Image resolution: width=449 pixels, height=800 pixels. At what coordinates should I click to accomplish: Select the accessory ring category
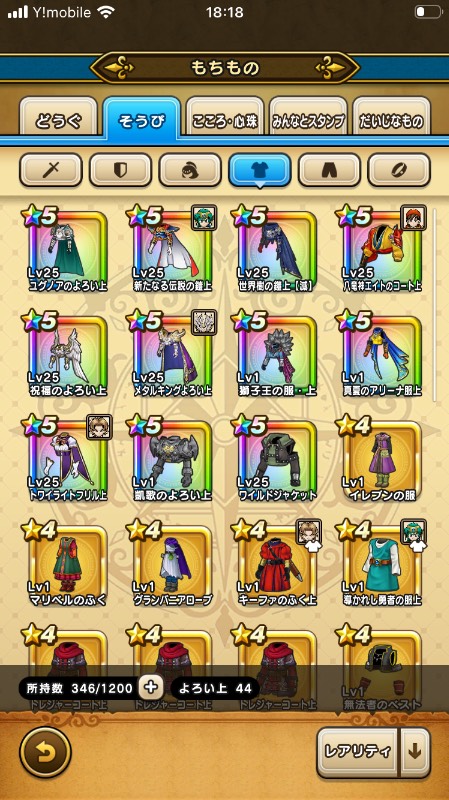pyautogui.click(x=399, y=170)
